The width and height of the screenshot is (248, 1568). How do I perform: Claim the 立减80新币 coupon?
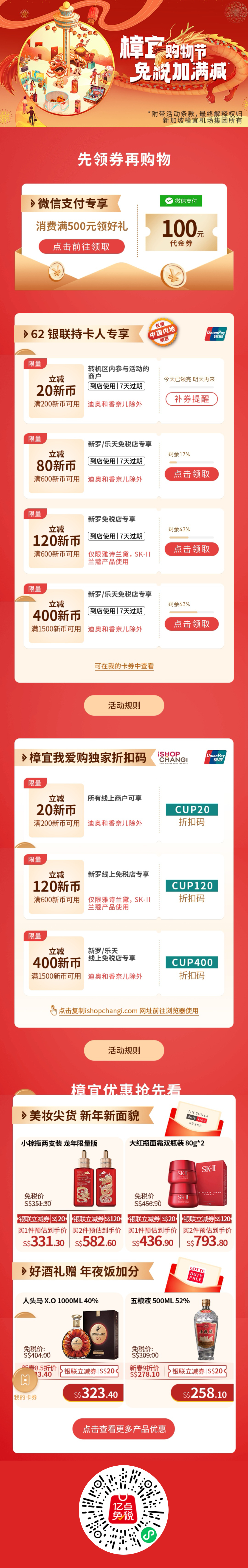[x=191, y=474]
